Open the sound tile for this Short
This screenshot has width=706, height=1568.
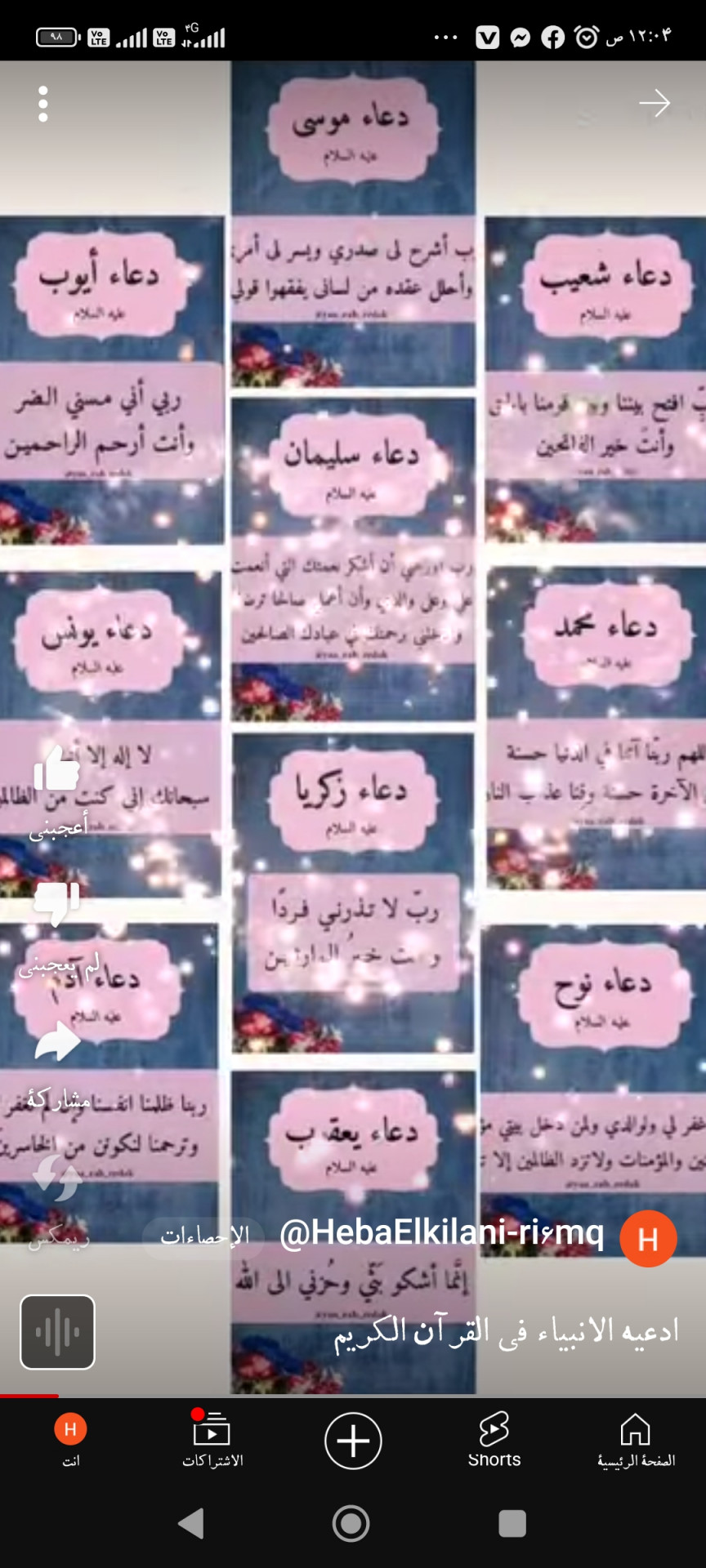pyautogui.click(x=57, y=1332)
